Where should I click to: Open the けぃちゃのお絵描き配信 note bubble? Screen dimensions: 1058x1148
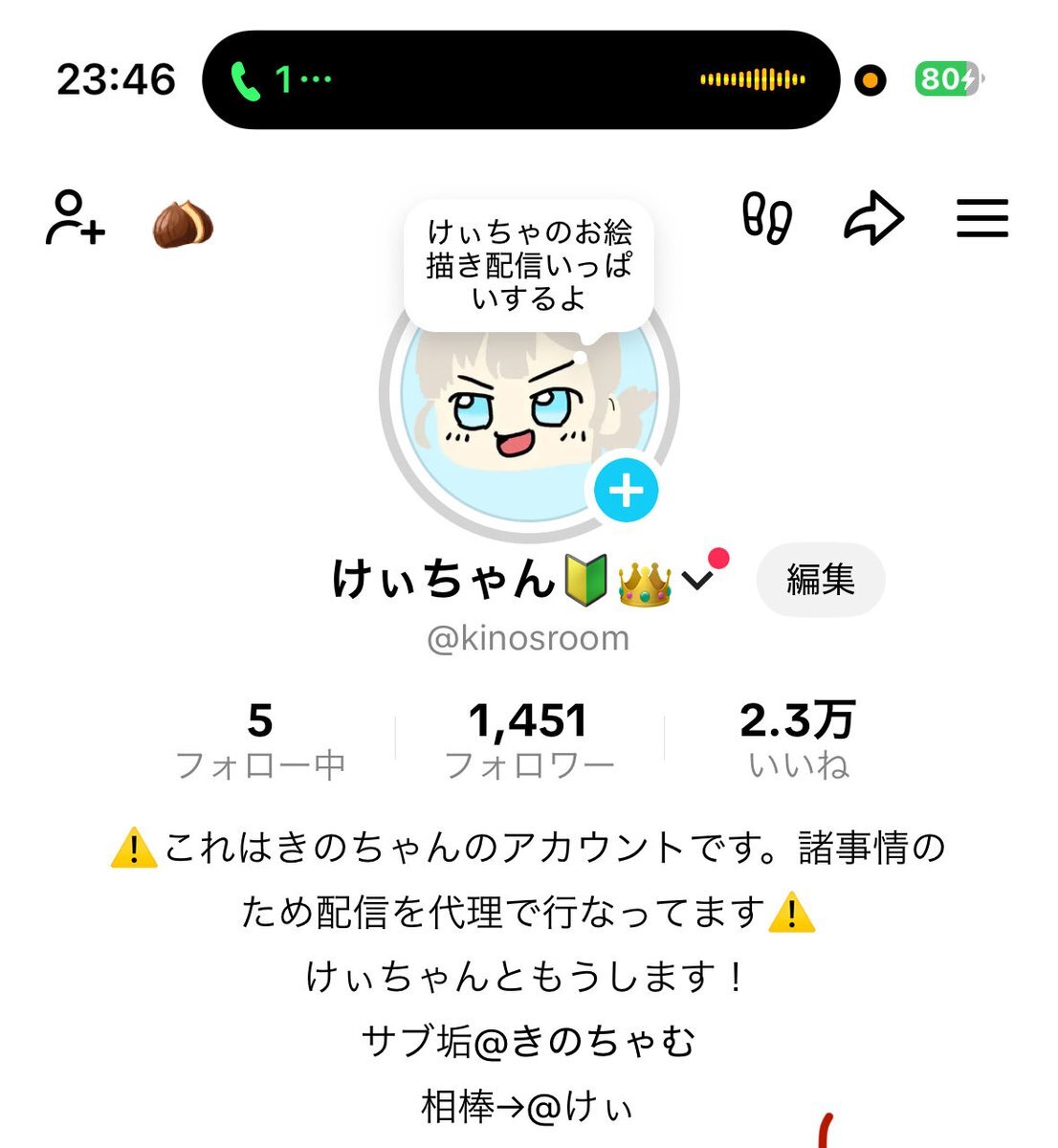(529, 265)
